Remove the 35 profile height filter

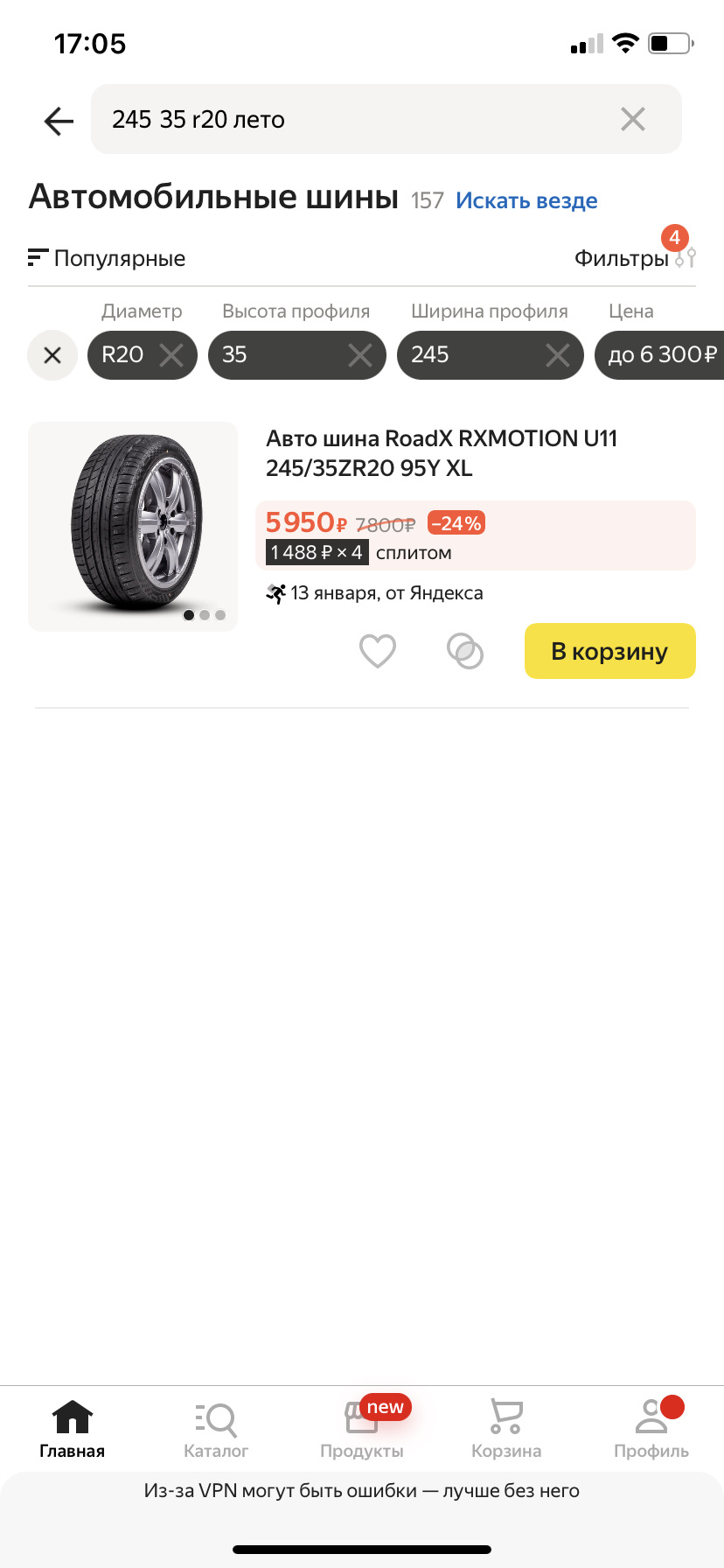[359, 355]
